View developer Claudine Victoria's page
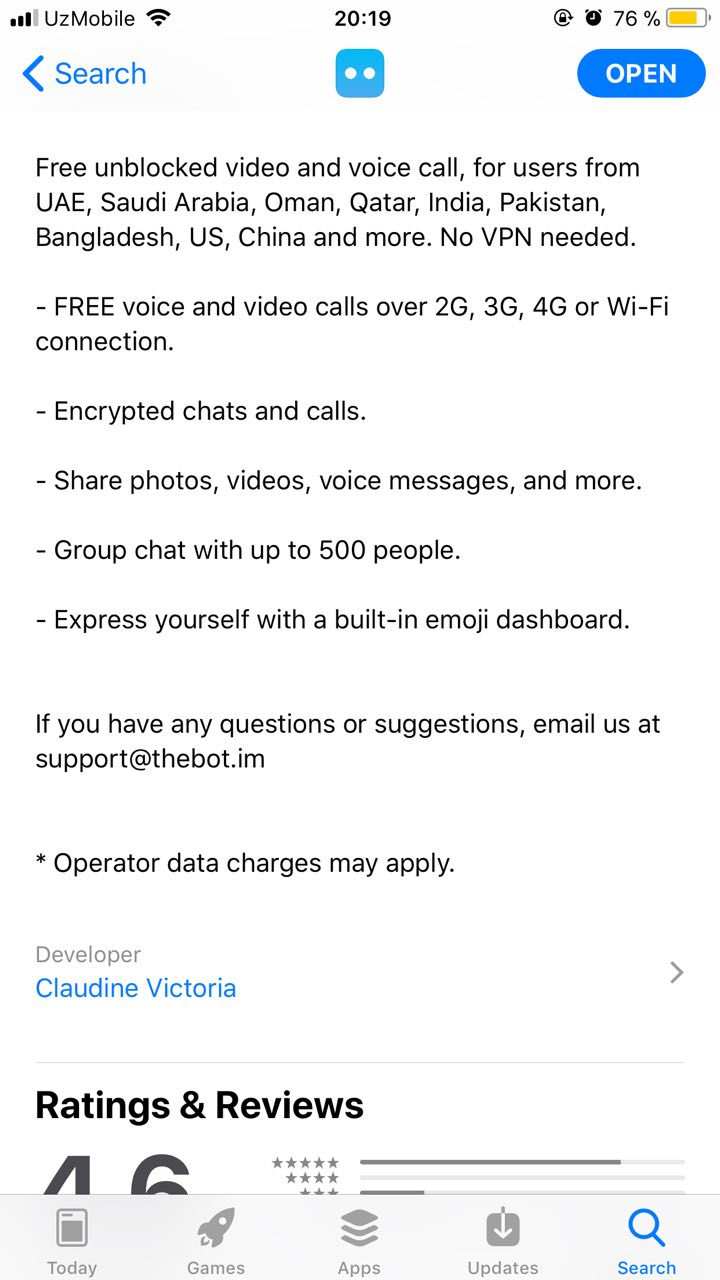Screen dimensions: 720x1280 (x=136, y=988)
